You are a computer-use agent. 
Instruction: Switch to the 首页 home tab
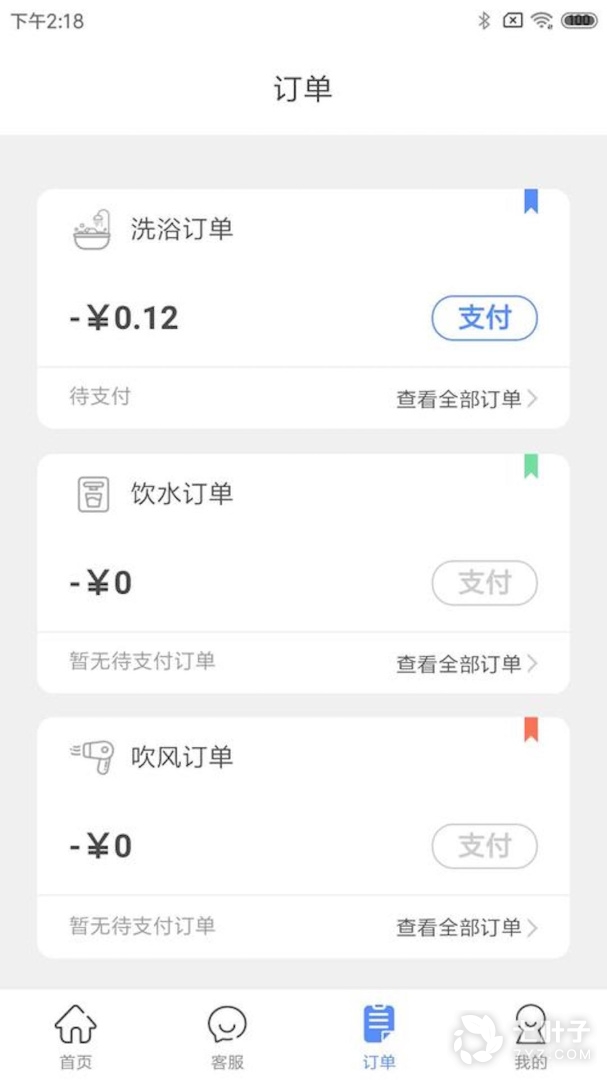pyautogui.click(x=76, y=1037)
